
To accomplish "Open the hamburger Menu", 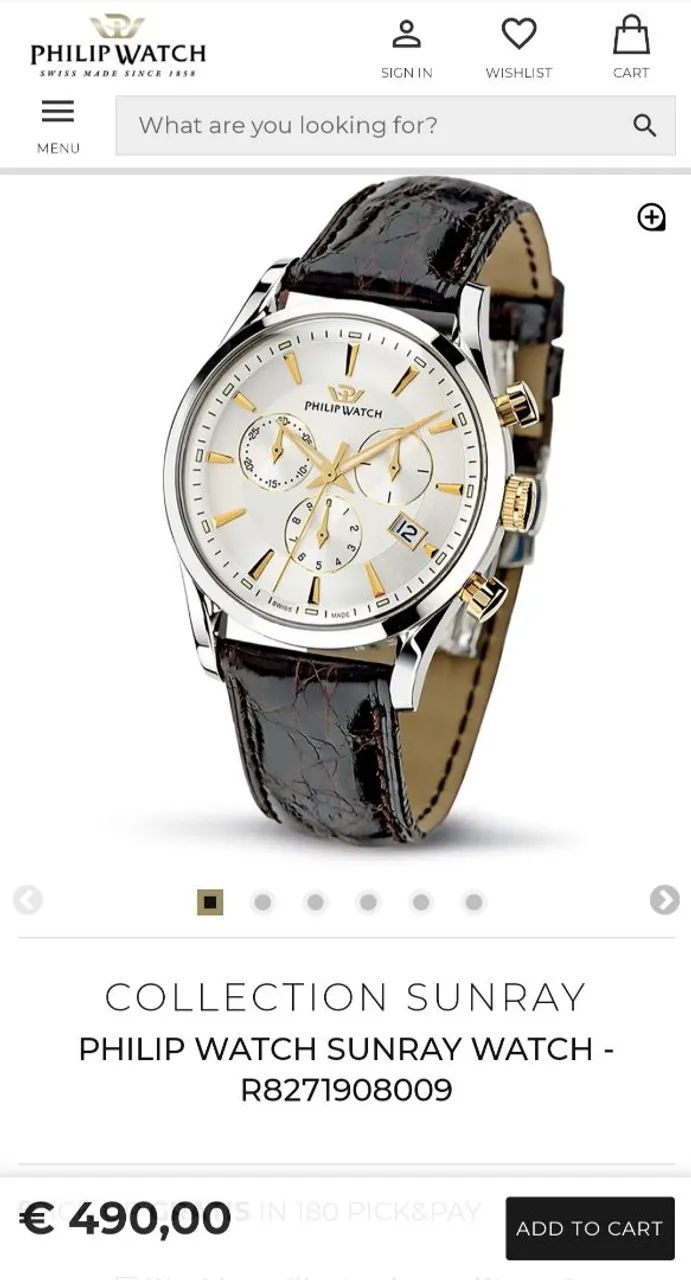I will coord(58,124).
